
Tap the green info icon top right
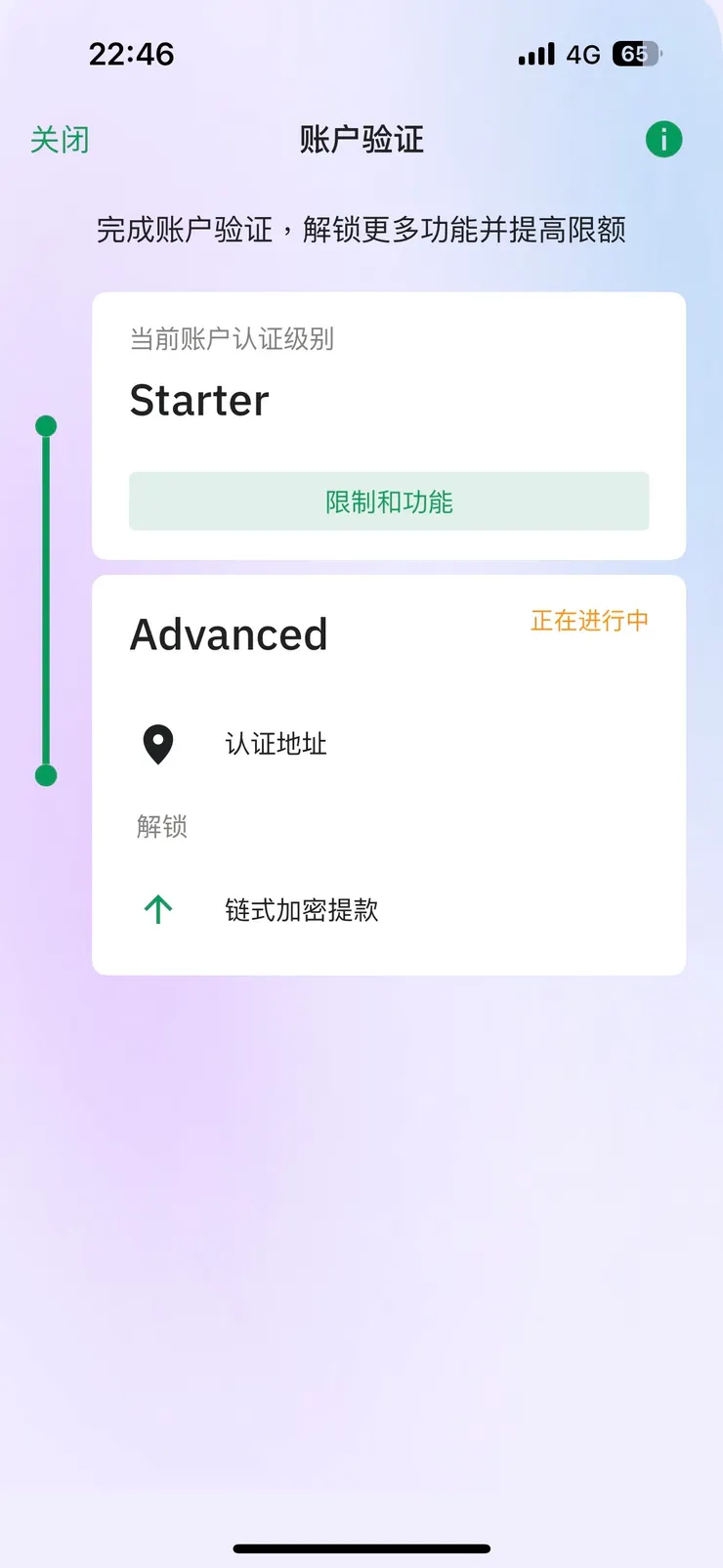[663, 139]
